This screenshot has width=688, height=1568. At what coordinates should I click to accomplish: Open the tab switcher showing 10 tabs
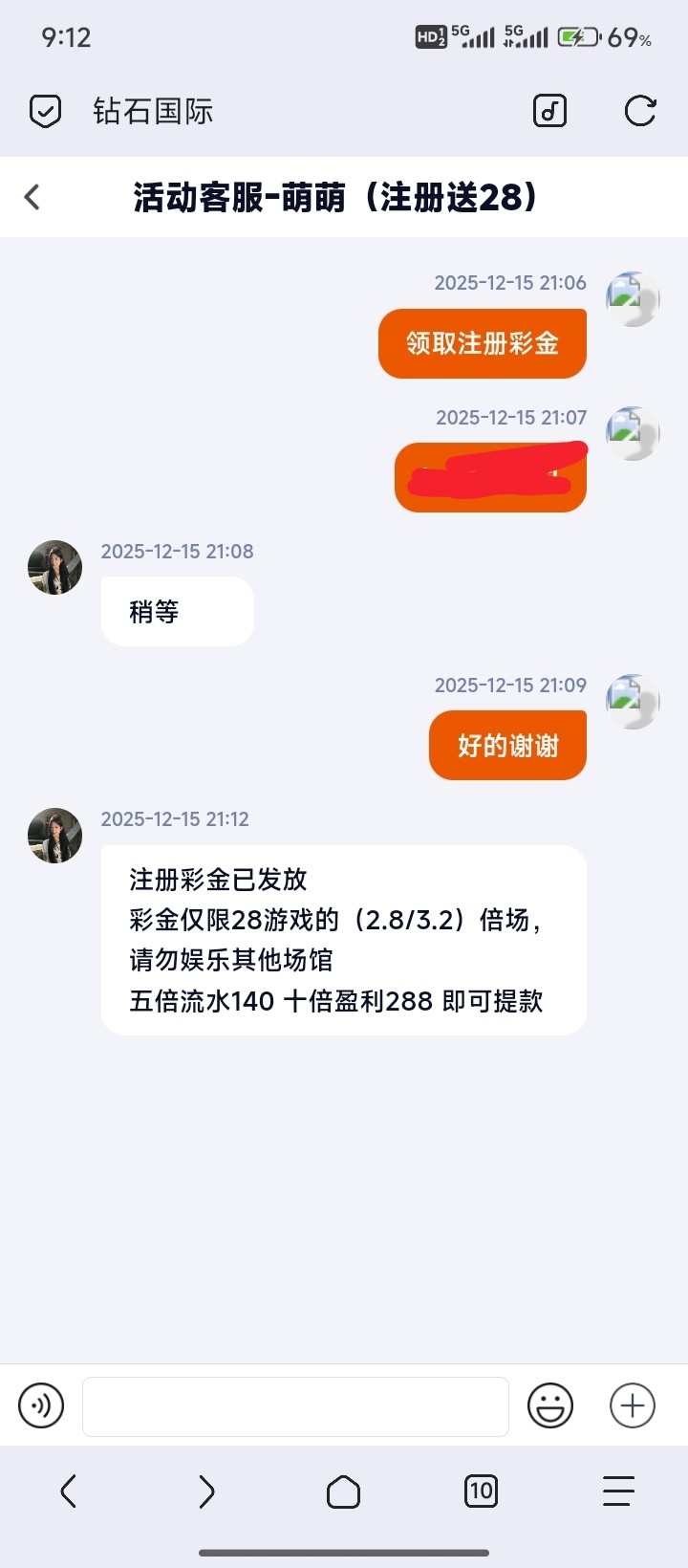coord(482,1490)
